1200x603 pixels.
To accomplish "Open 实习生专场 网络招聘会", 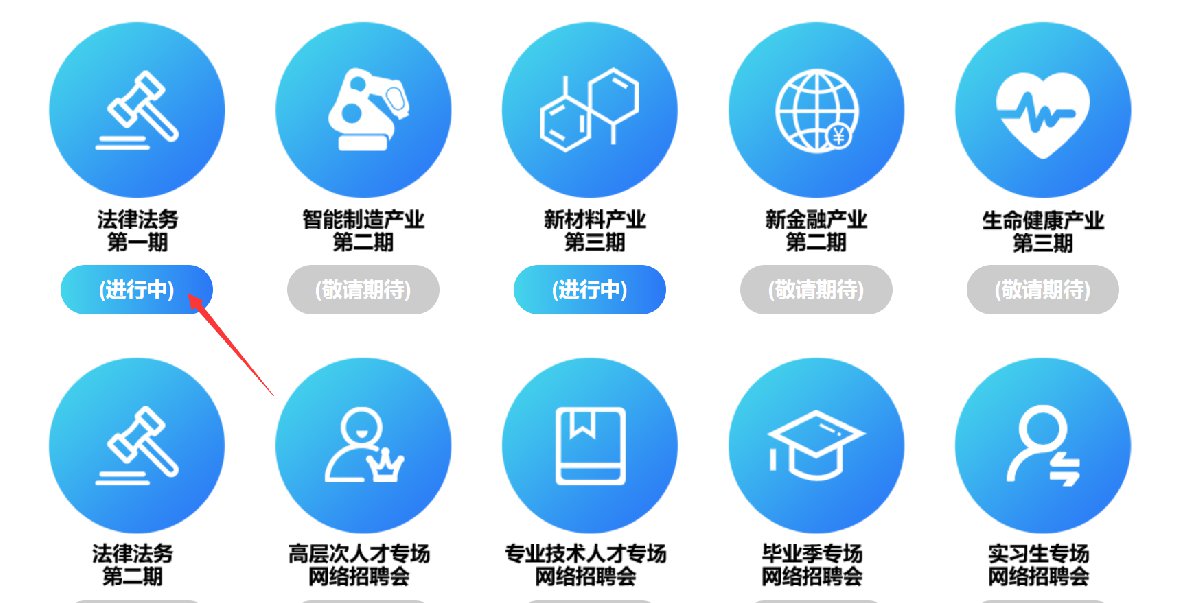I will [1042, 445].
